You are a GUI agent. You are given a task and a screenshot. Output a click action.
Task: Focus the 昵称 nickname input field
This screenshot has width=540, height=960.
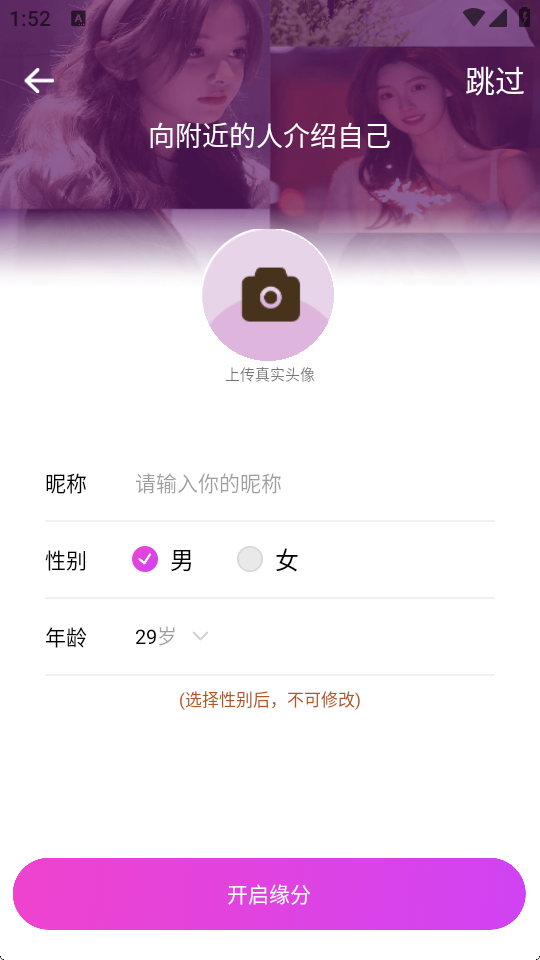314,484
